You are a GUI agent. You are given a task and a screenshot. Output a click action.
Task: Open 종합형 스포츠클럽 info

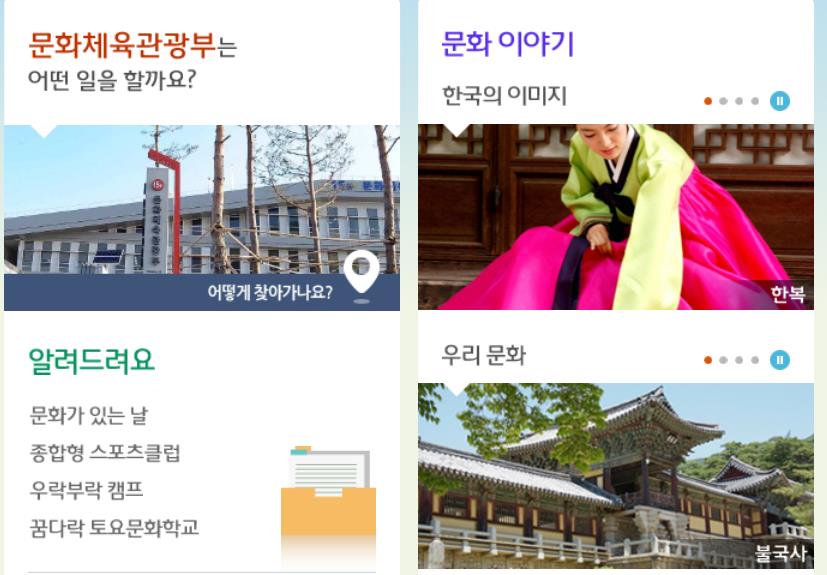point(105,453)
